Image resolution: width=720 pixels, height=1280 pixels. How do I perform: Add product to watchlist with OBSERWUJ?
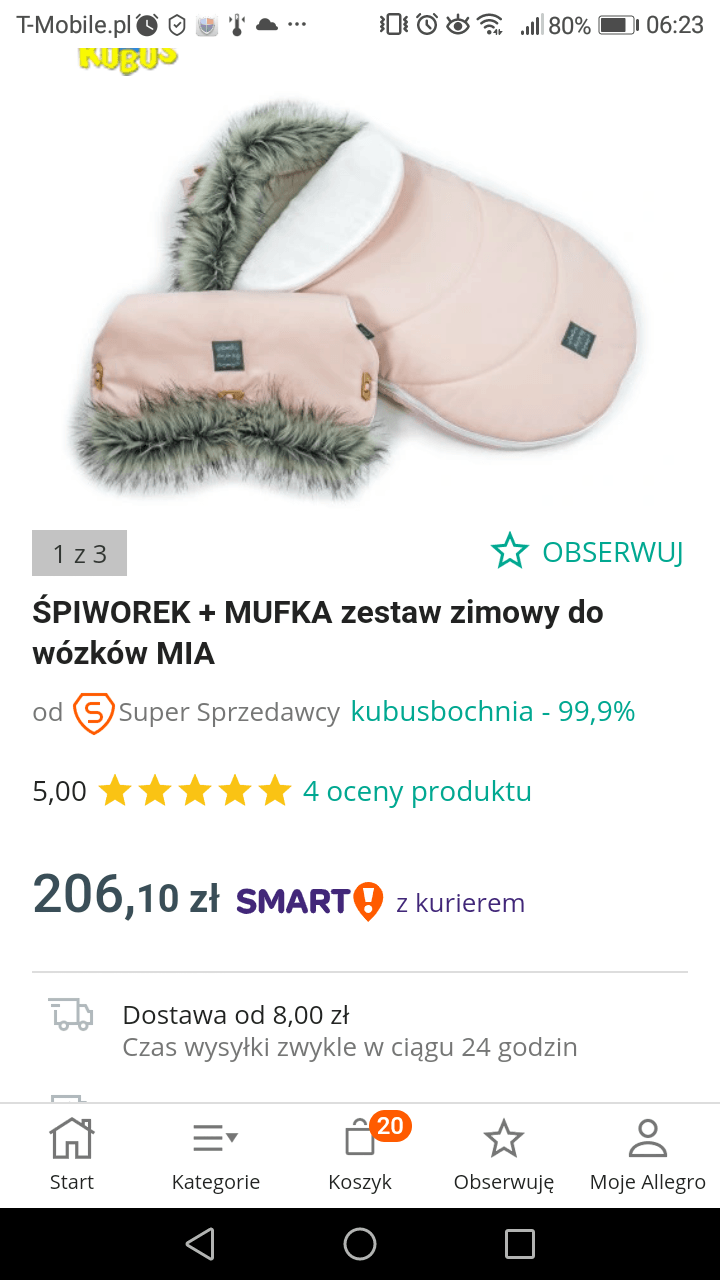click(x=587, y=552)
